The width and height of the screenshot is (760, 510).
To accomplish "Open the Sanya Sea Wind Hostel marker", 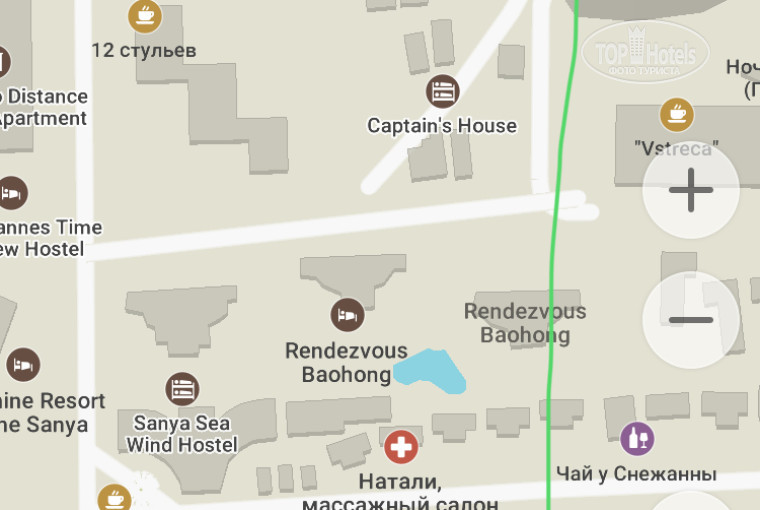I will point(182,390).
